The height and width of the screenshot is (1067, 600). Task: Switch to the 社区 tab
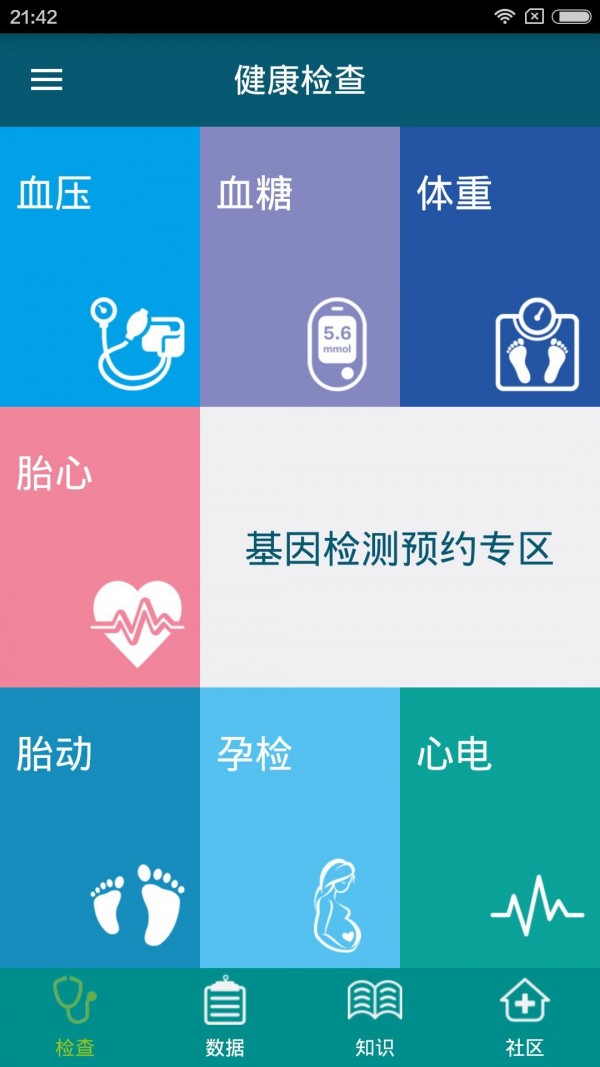[x=525, y=1017]
